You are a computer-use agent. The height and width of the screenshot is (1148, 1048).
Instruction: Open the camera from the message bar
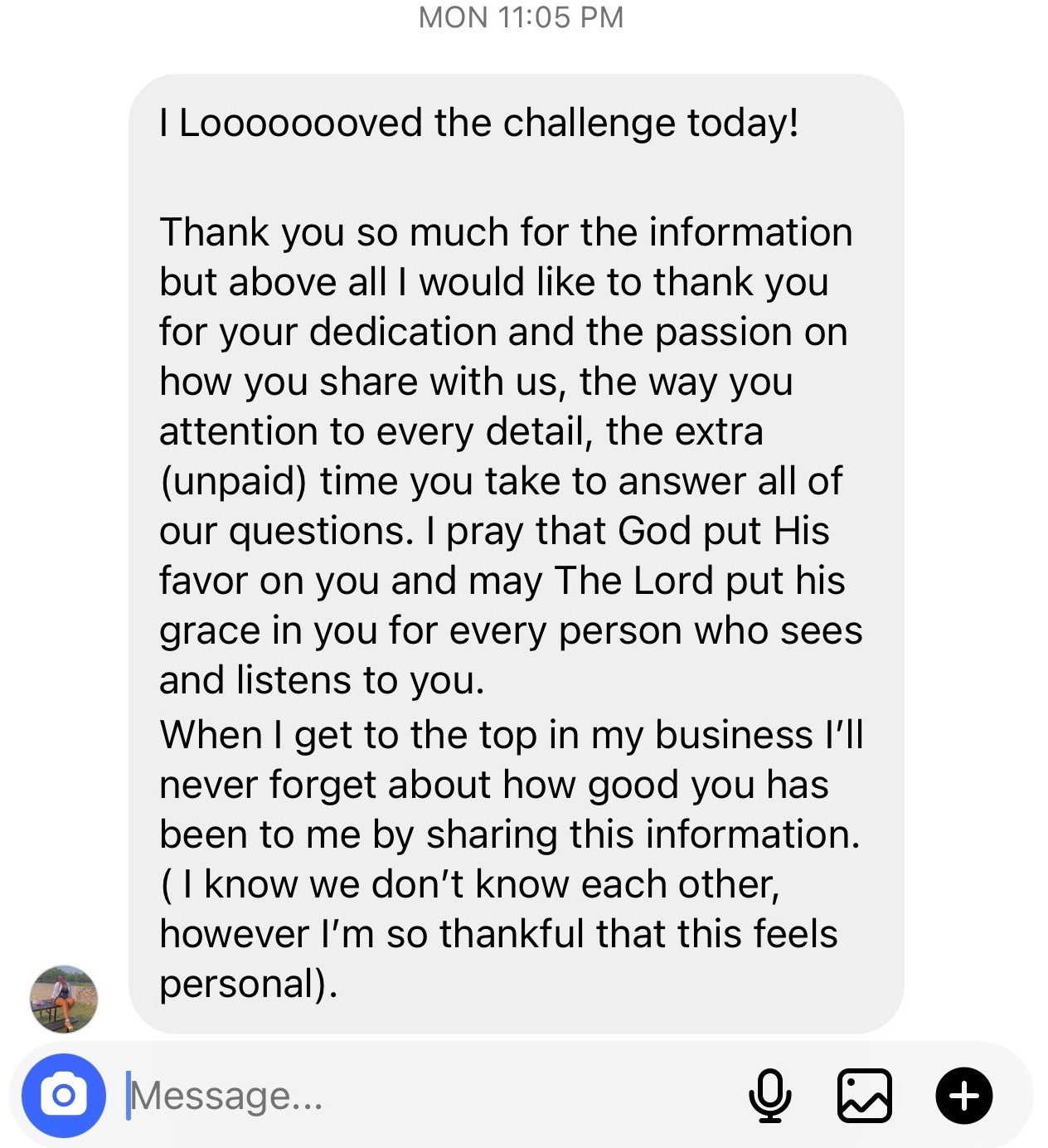click(63, 1096)
